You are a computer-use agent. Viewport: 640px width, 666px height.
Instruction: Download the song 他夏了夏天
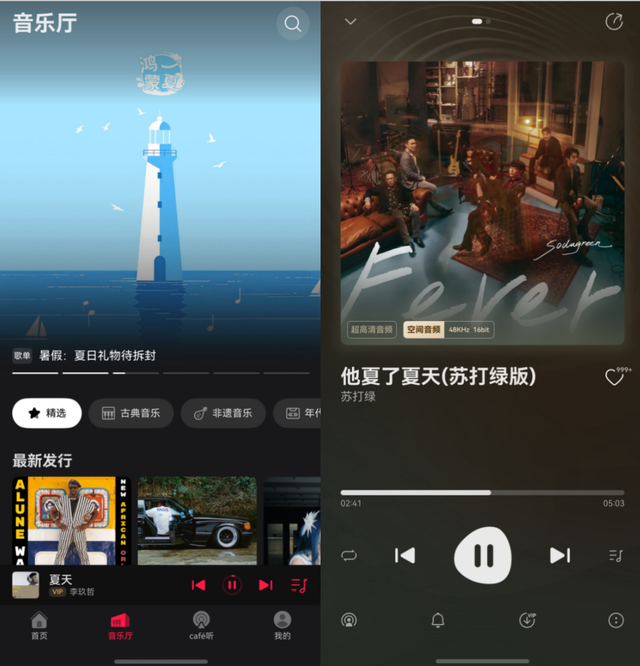pyautogui.click(x=527, y=620)
